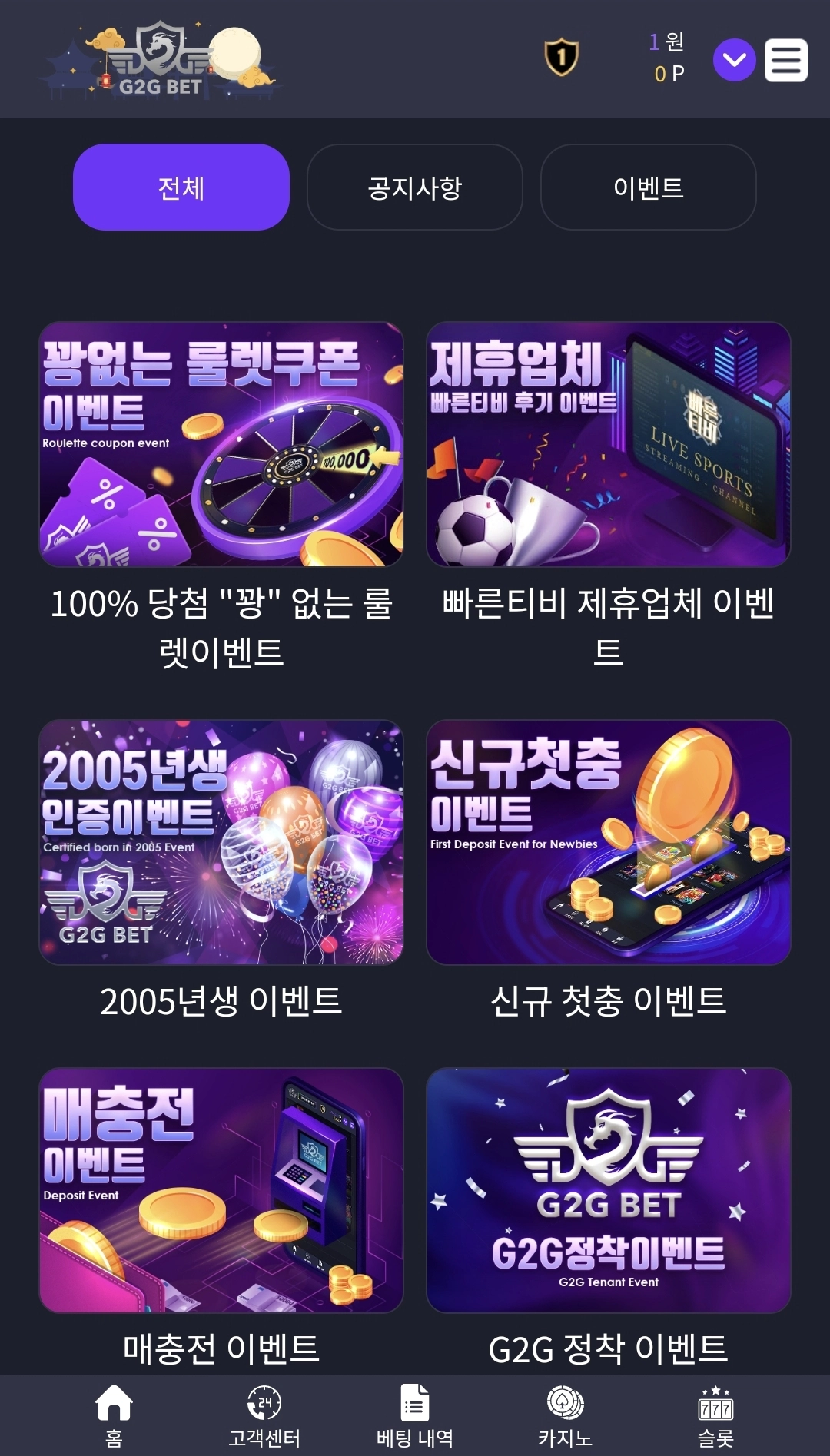
Task: Expand the purple account dropdown arrow
Action: (x=734, y=60)
